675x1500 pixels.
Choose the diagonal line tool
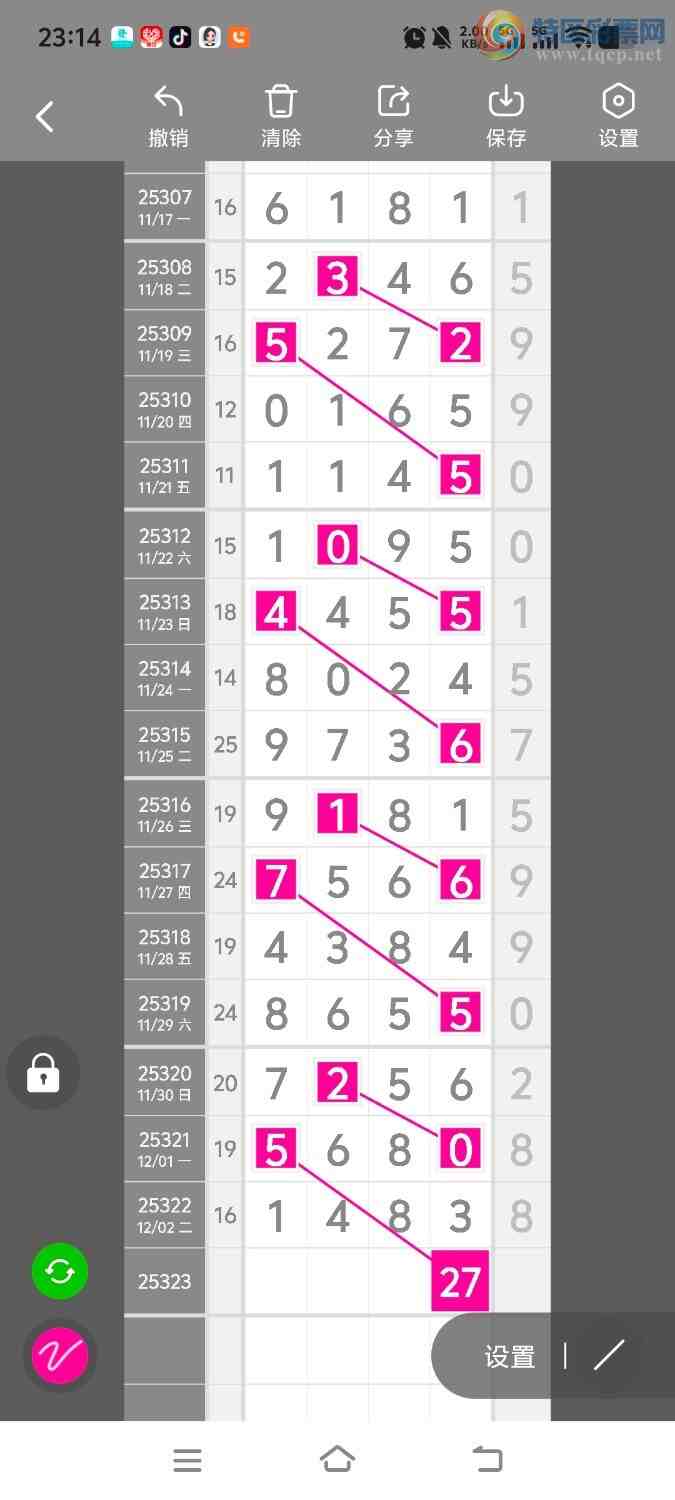tap(609, 1356)
